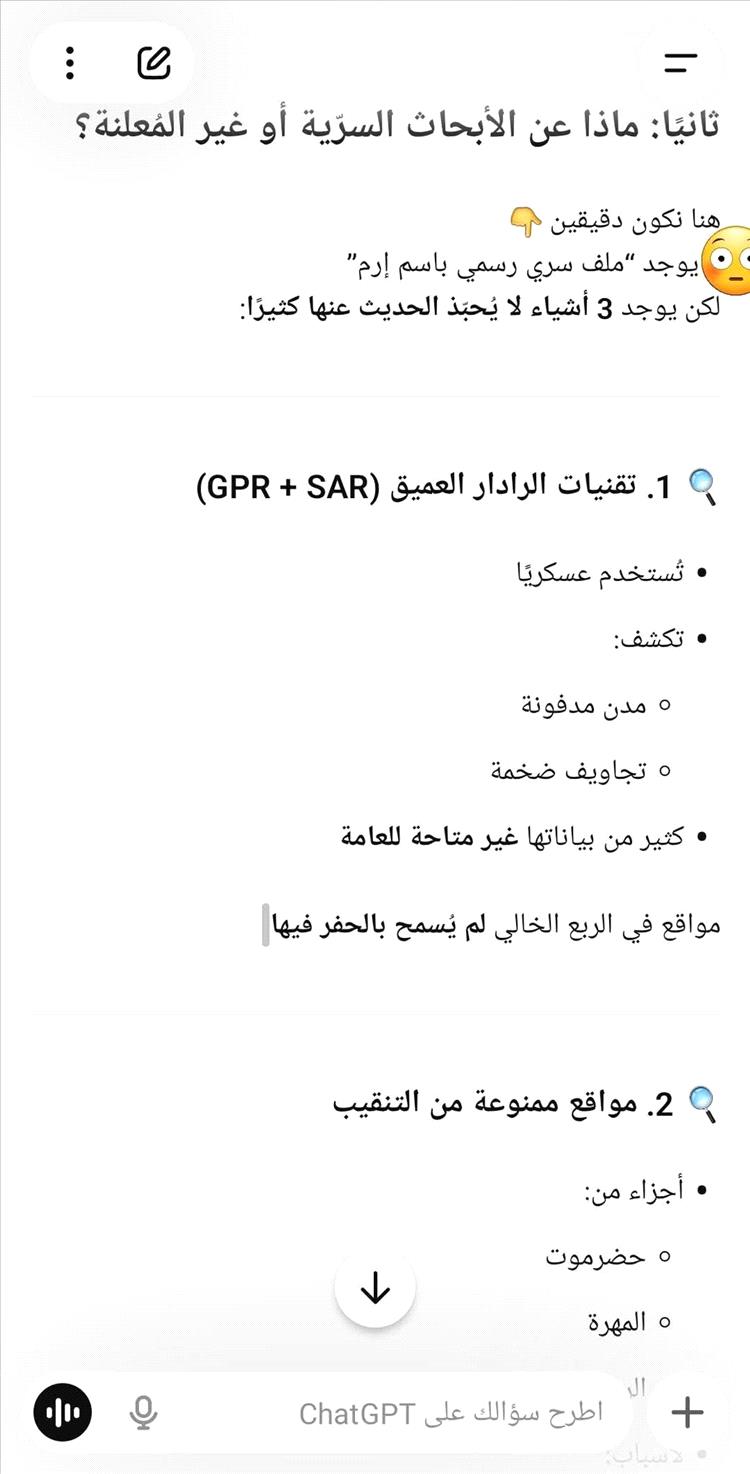Start voice mode with the waveform button
This screenshot has width=750, height=1474.
[63, 1412]
